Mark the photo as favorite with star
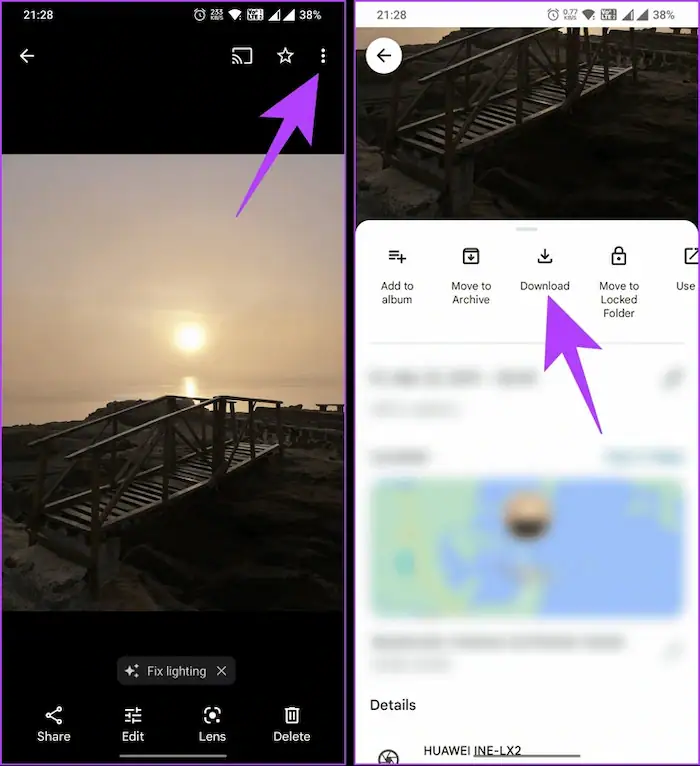Image resolution: width=700 pixels, height=766 pixels. 285,56
